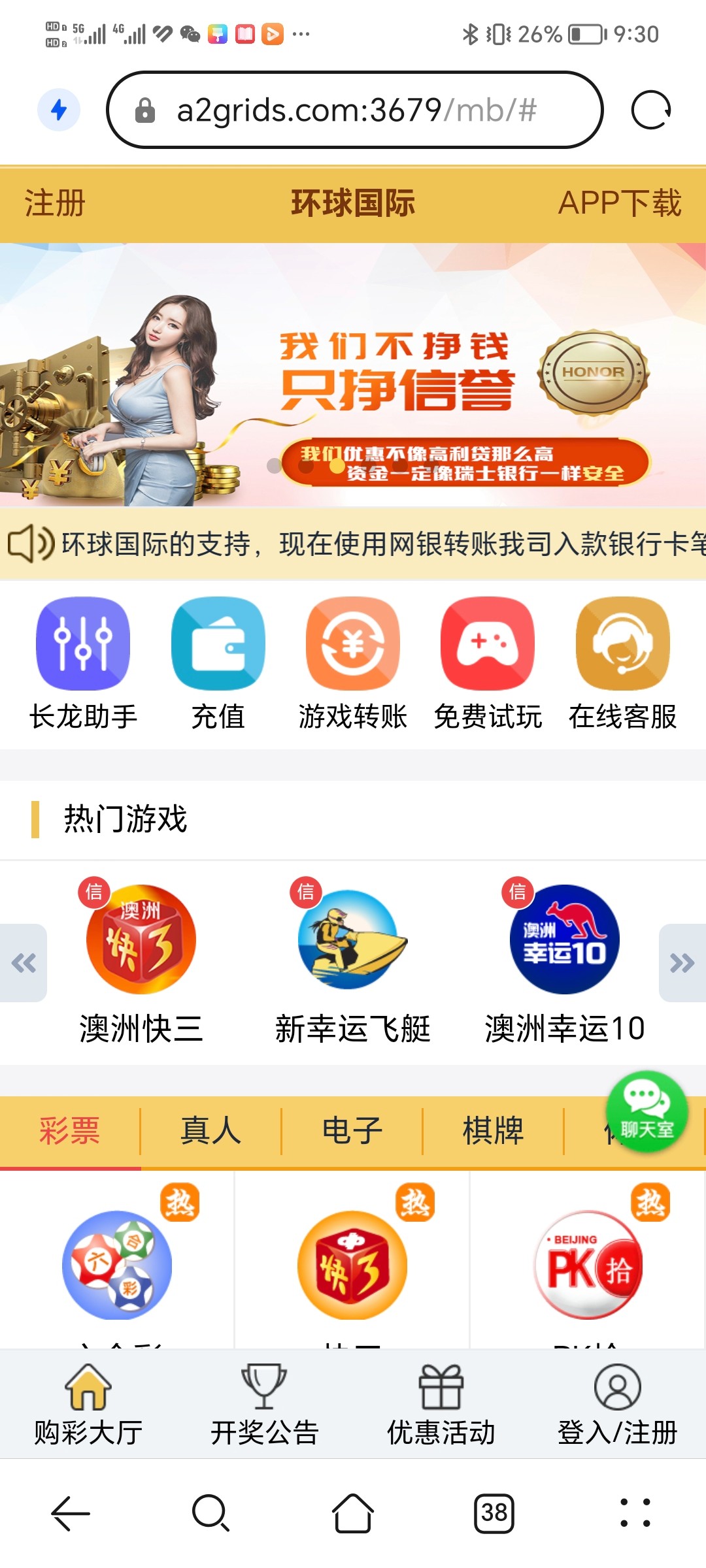706x1568 pixels.
Task: Reload the page in the browser
Action: 650,110
